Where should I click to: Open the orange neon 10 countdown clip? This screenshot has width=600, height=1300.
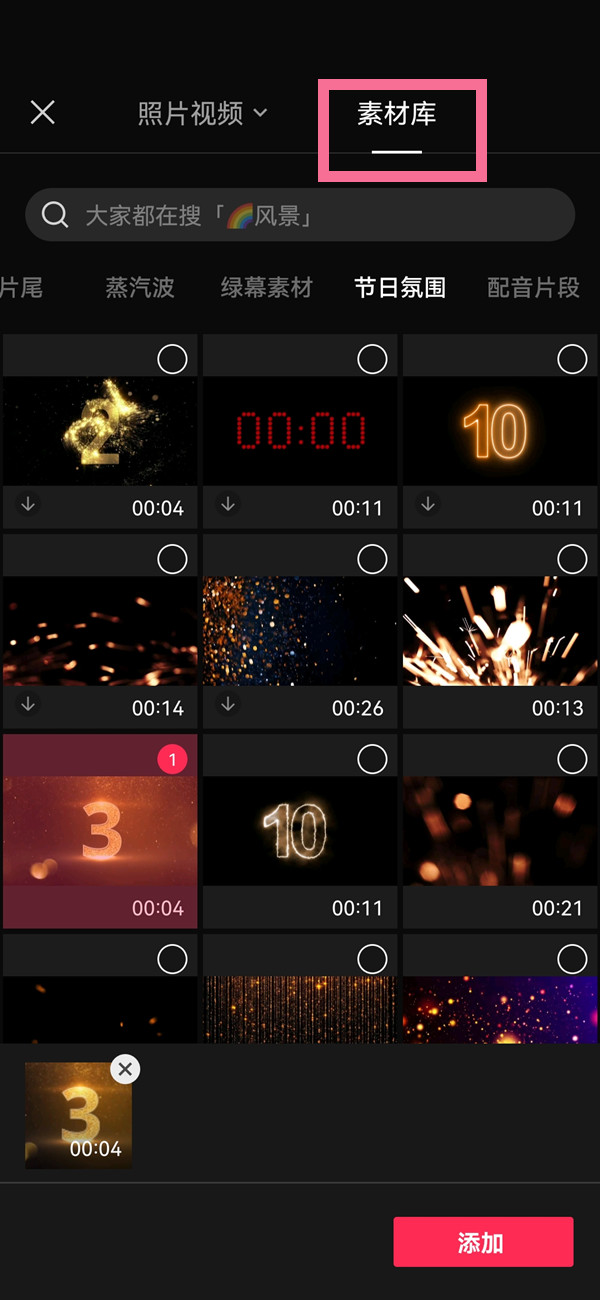(500, 430)
